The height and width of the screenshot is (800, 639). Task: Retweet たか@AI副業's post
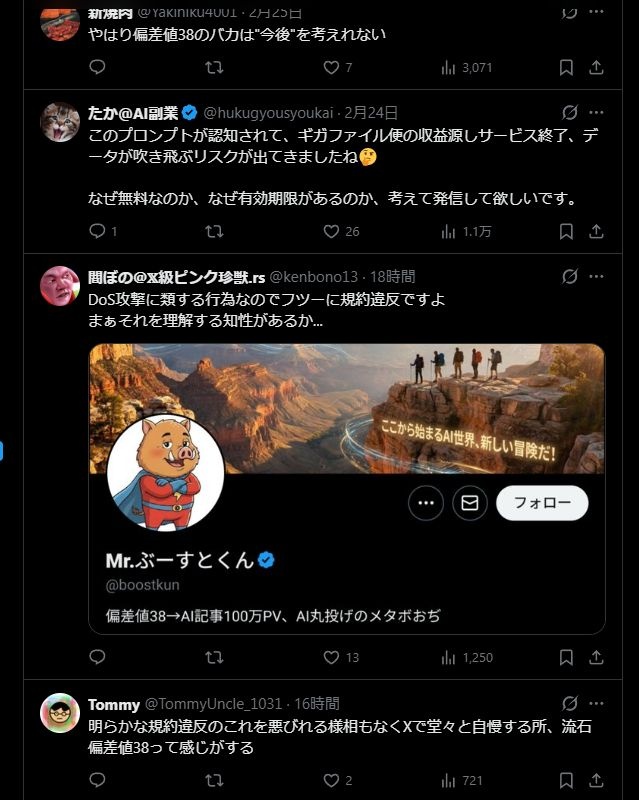click(214, 231)
